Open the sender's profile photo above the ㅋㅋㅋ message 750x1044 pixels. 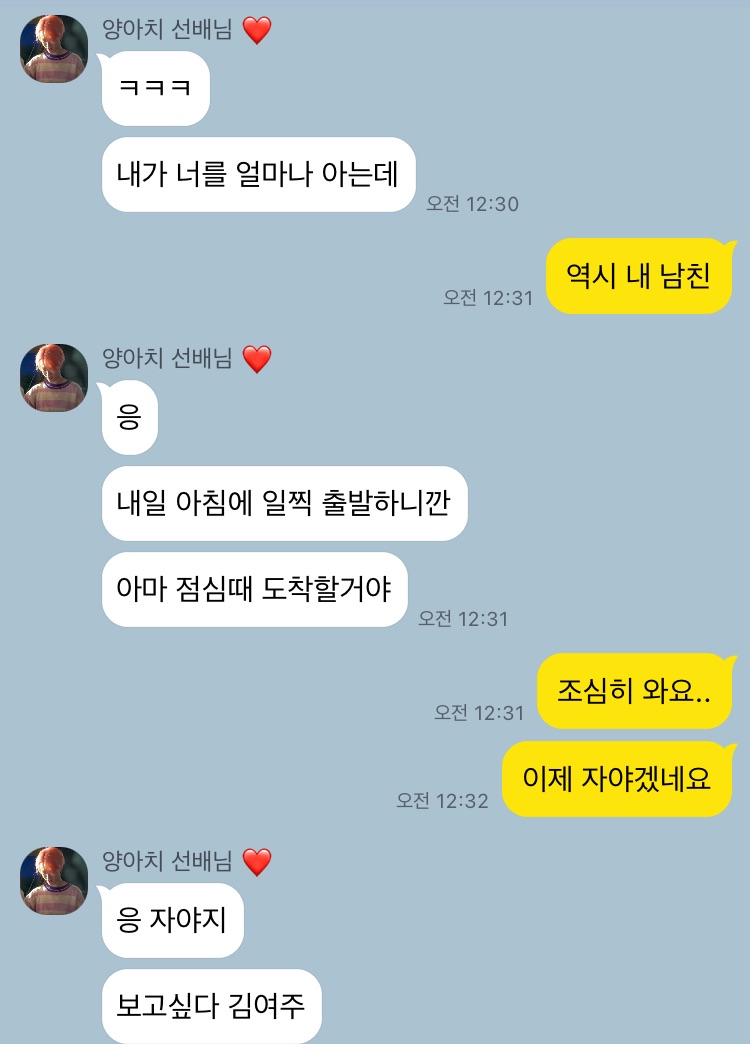pyautogui.click(x=54, y=49)
